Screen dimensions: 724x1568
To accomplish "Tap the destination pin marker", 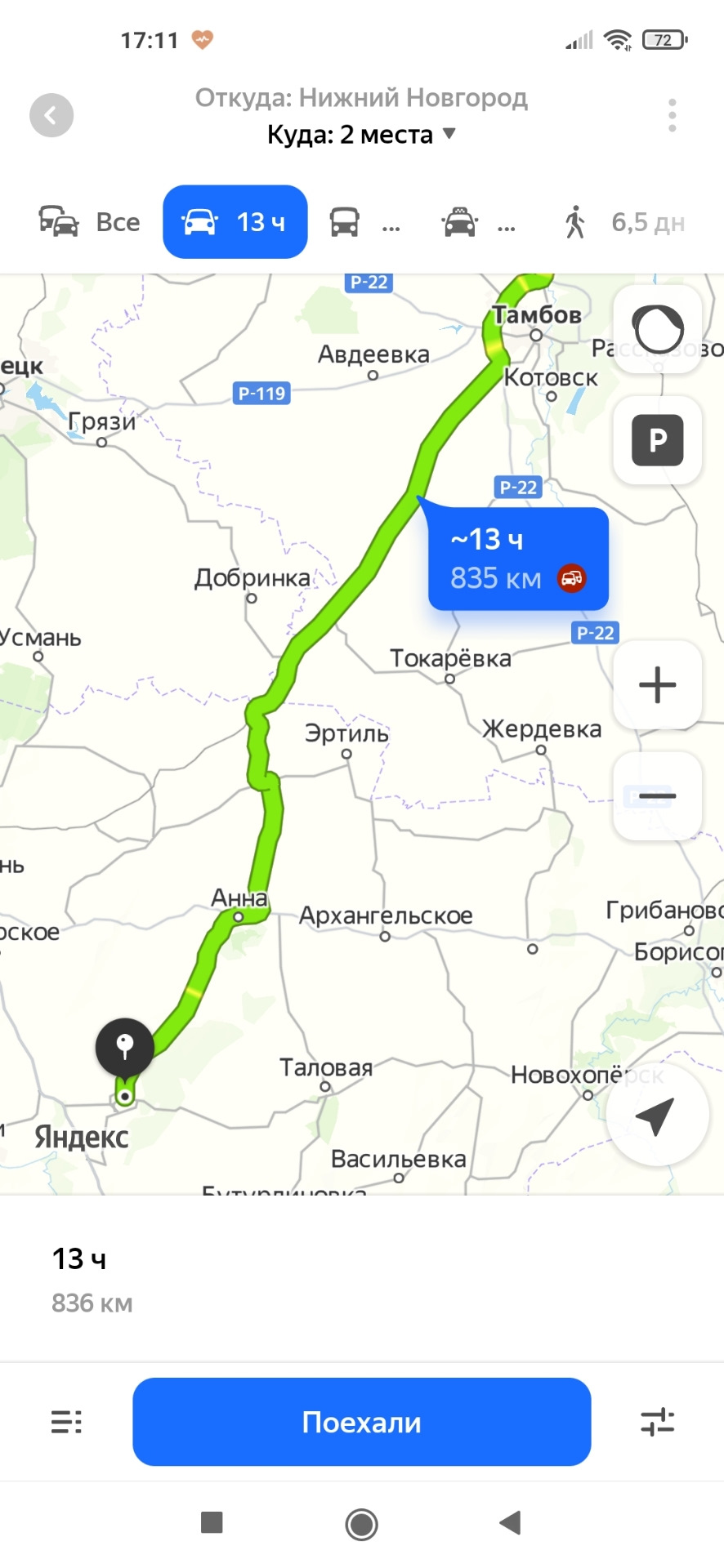I will 125,1047.
